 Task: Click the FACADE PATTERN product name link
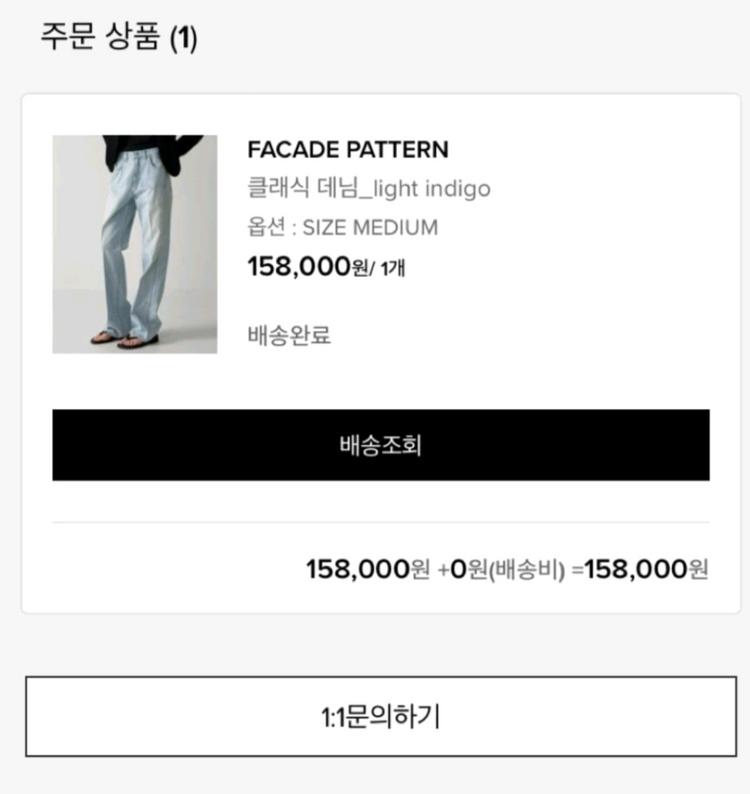[x=349, y=150]
